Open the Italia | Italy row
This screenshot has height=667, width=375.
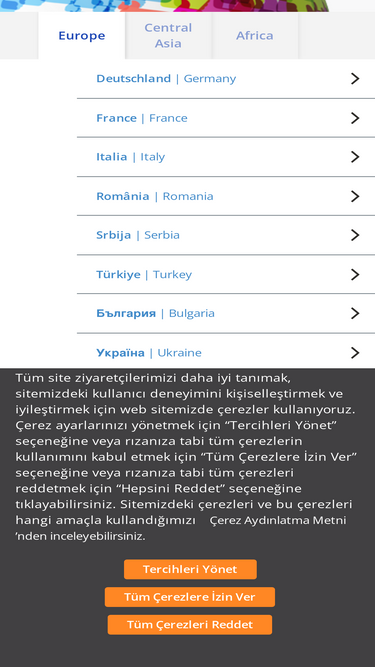(x=226, y=157)
